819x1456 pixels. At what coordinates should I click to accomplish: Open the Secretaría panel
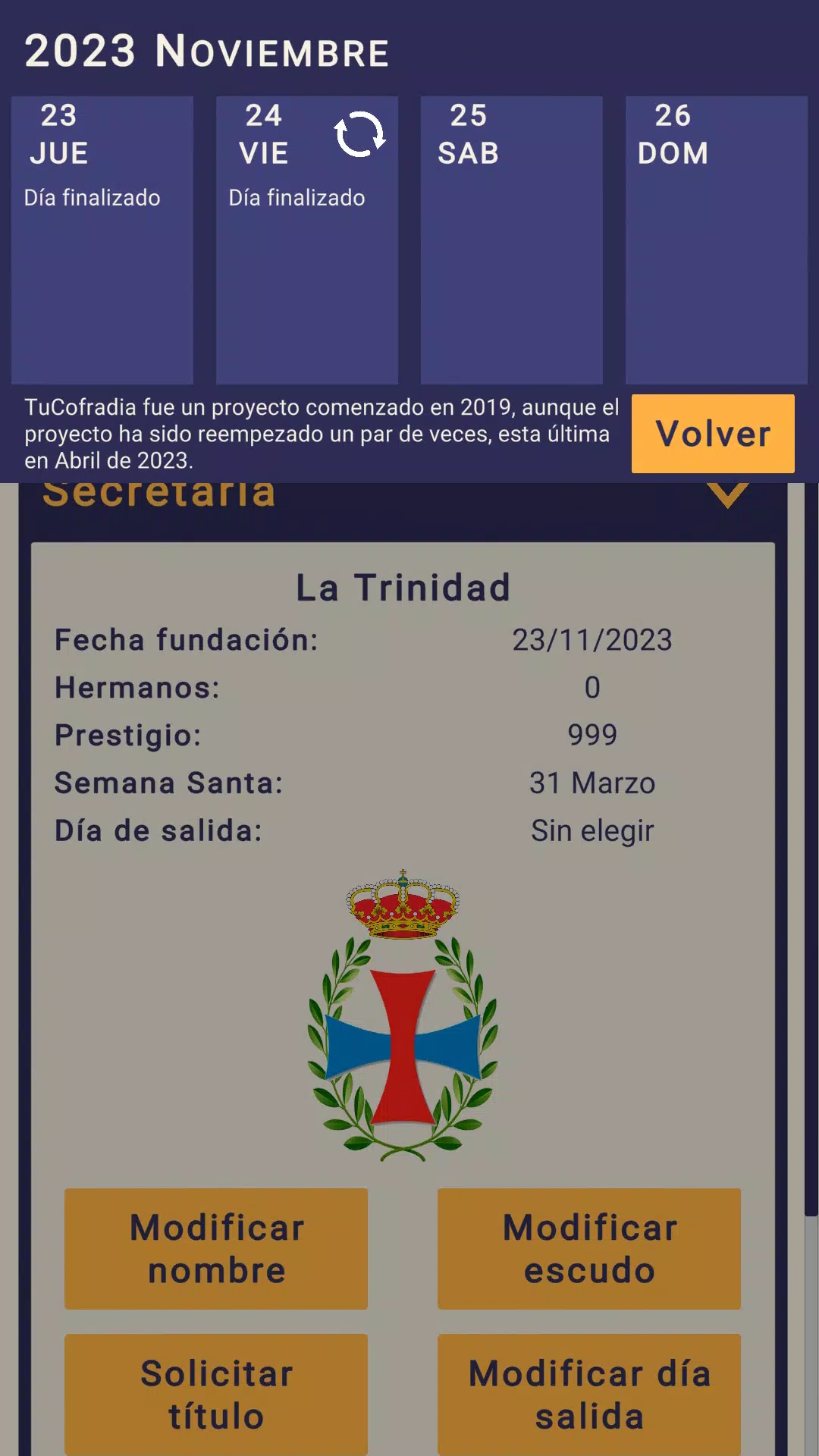159,491
